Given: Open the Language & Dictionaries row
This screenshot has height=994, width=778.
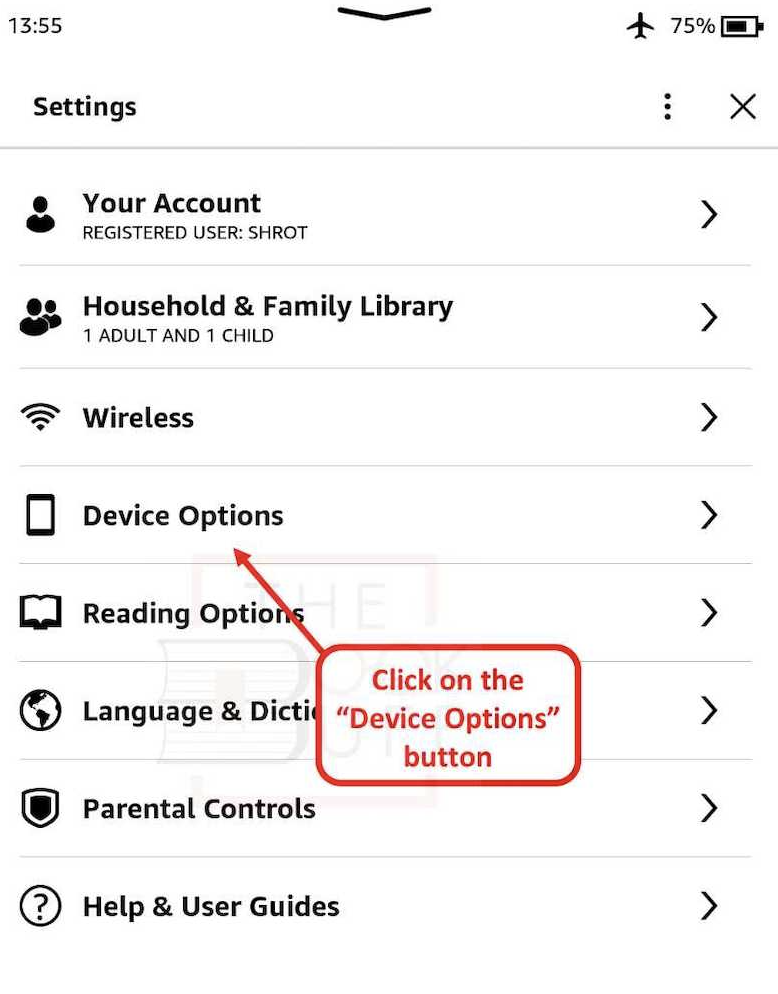Looking at the screenshot, I should (200, 711).
